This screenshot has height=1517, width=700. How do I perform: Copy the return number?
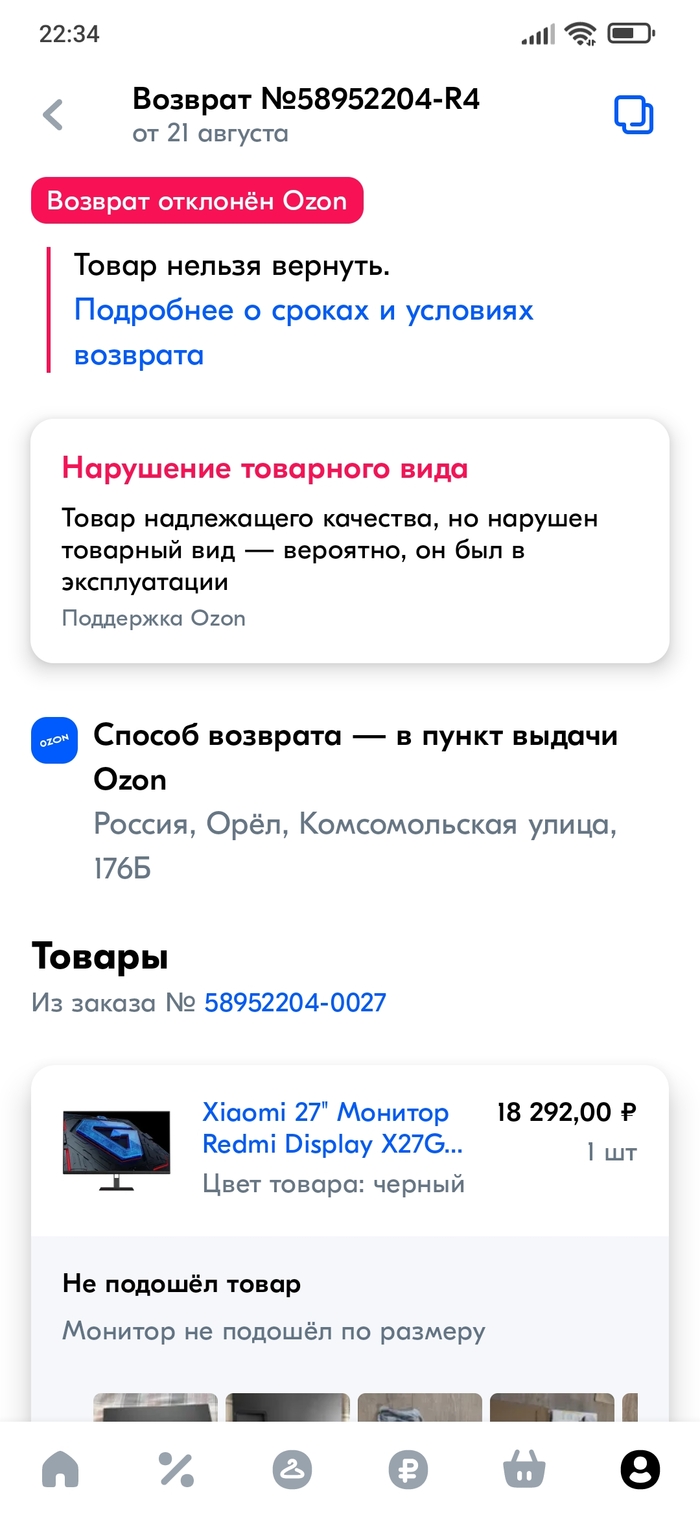click(x=633, y=115)
